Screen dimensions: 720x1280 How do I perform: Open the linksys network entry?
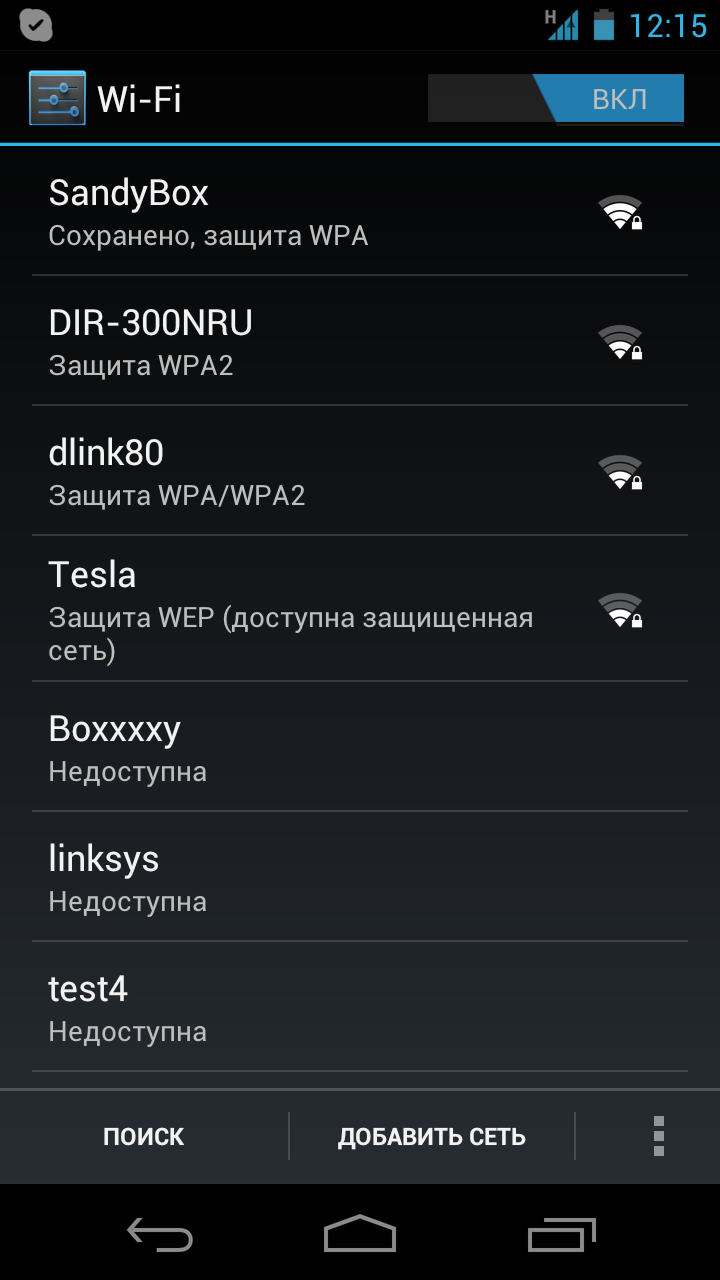[x=360, y=877]
